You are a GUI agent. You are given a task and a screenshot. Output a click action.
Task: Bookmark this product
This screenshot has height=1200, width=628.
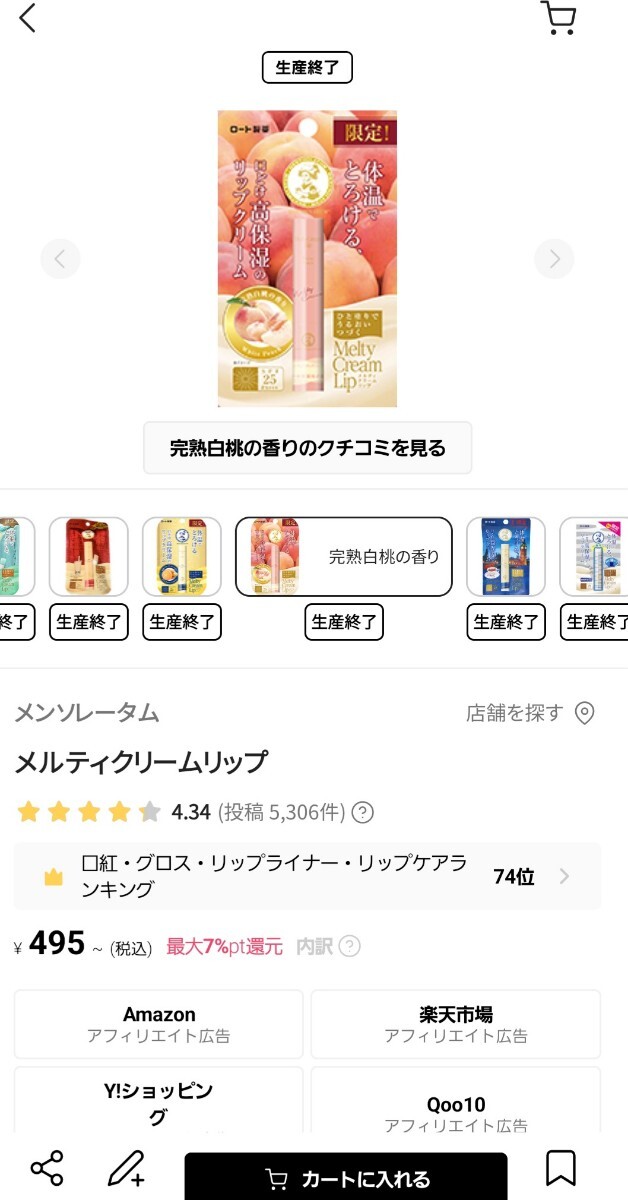tap(561, 1168)
